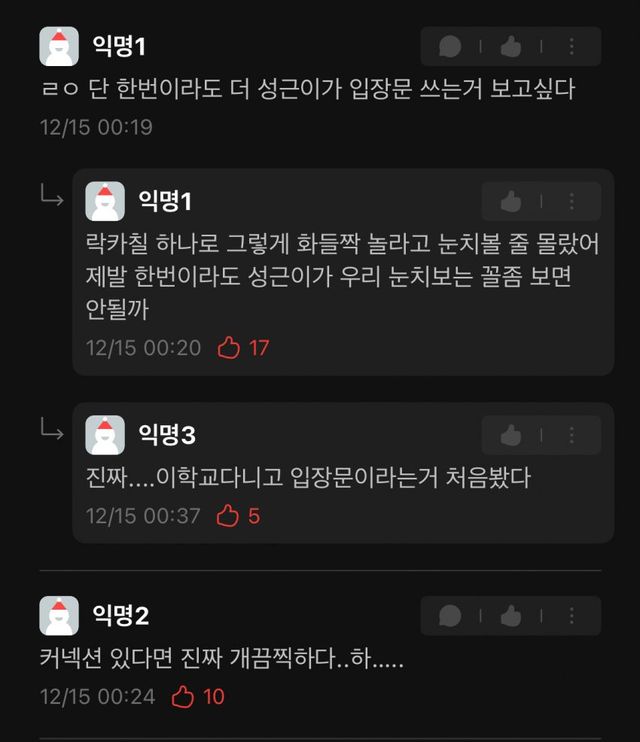Open the overflow menu on 익명1's top comment
This screenshot has width=640, height=742.
tap(572, 47)
